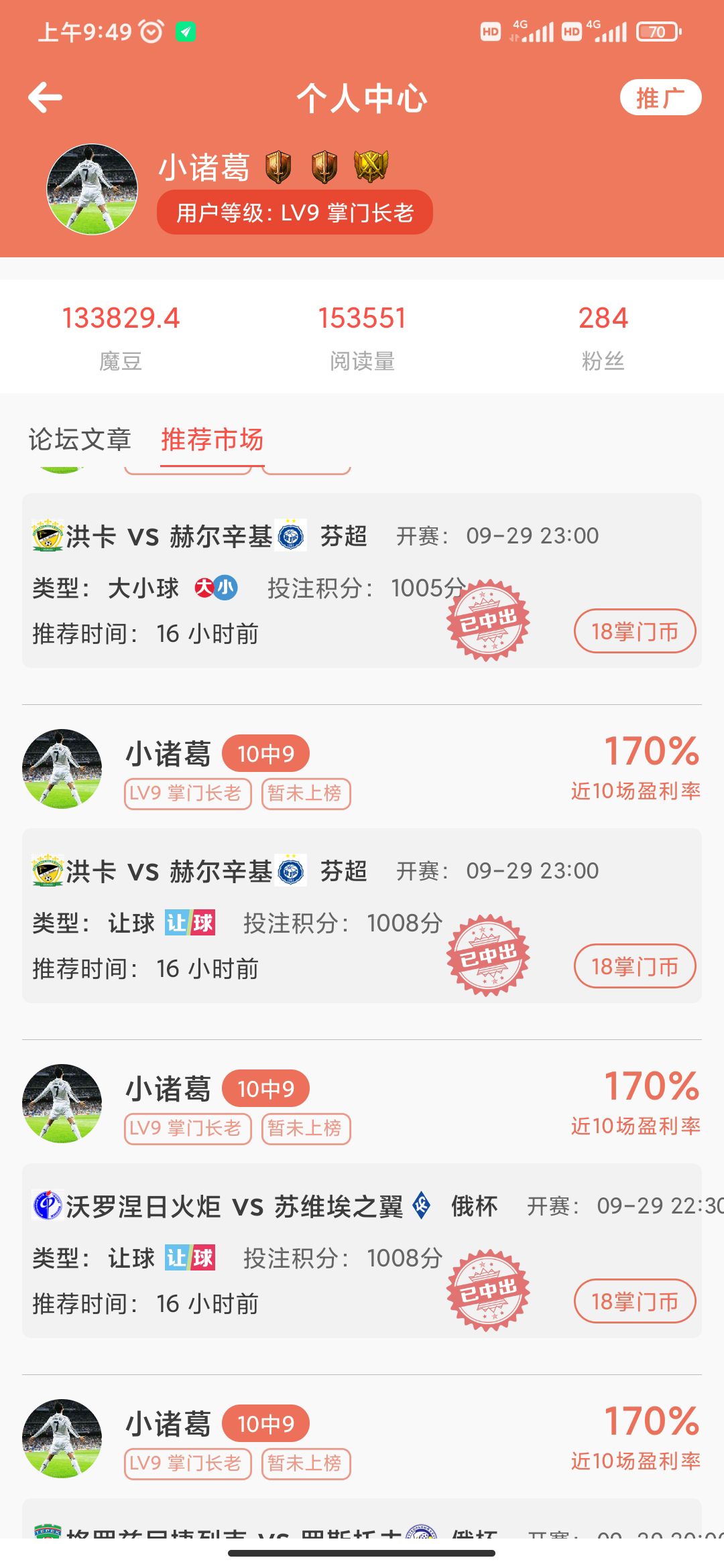Tap 18掌门币 on the 洪卡 让球 recommendation
The height and width of the screenshot is (1568, 724).
[634, 966]
